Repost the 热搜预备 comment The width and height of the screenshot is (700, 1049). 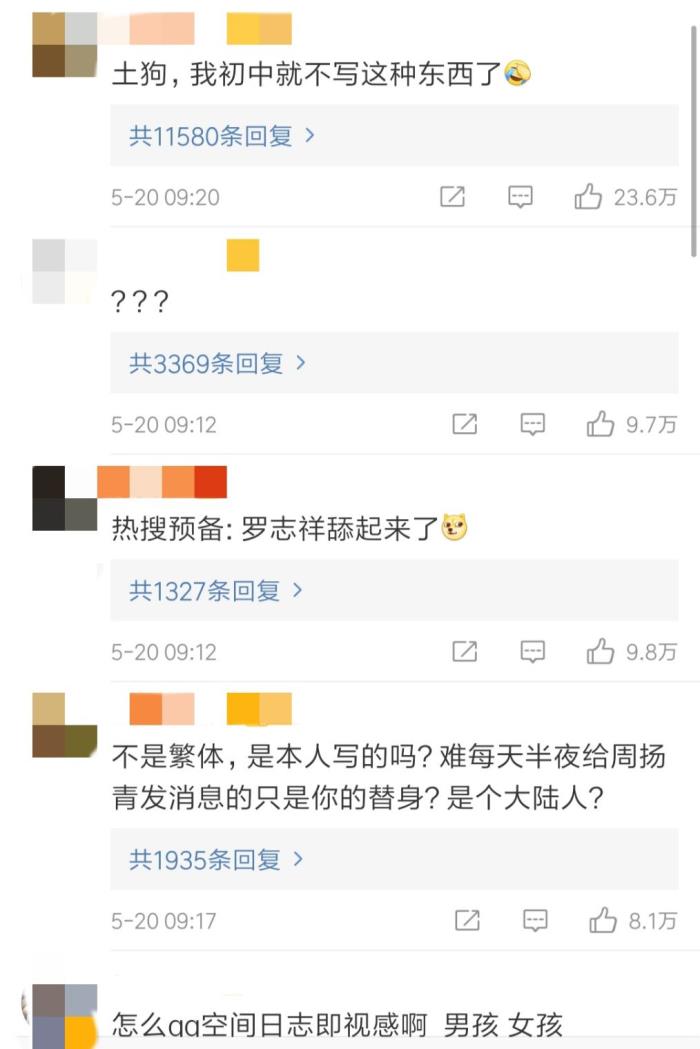465,653
